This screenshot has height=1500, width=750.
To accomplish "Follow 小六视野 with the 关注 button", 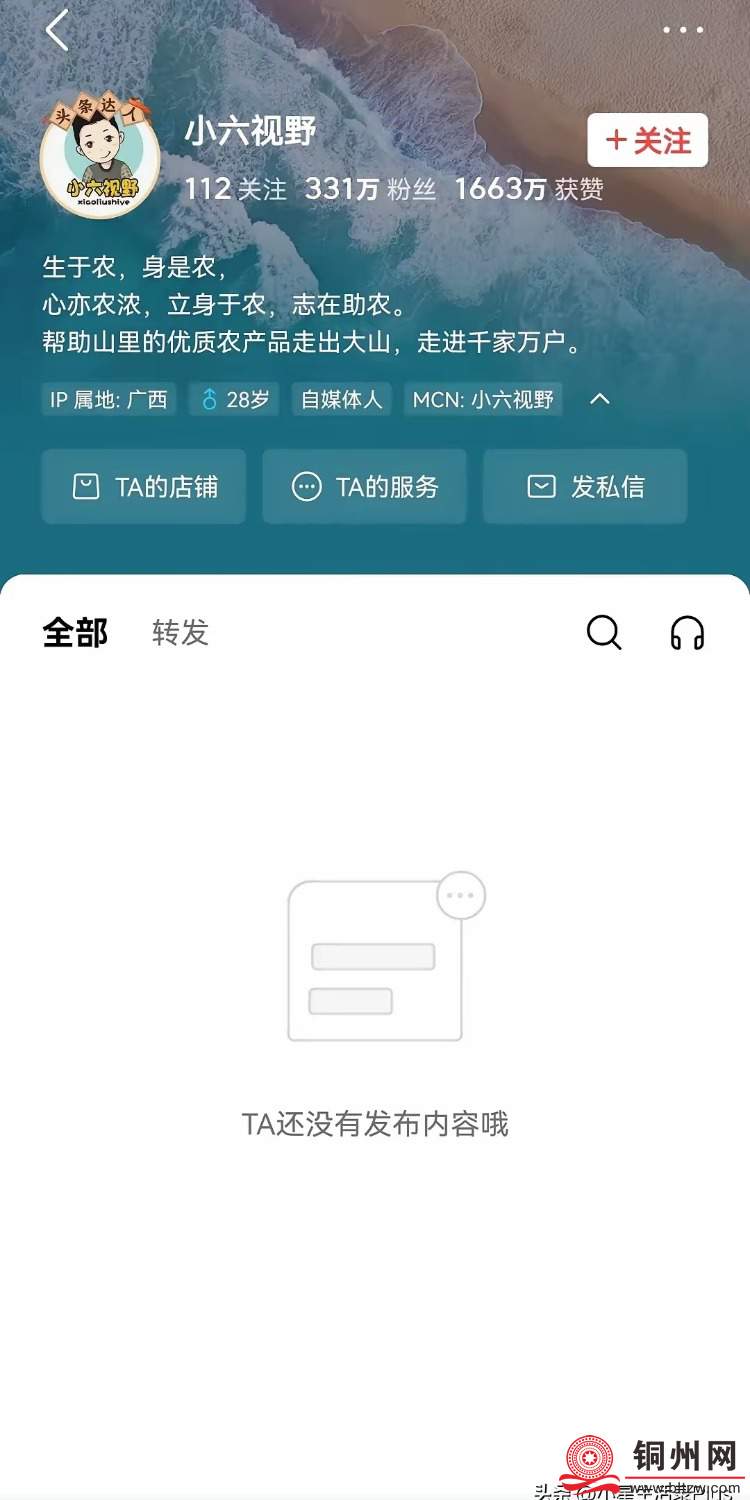I will tap(647, 140).
